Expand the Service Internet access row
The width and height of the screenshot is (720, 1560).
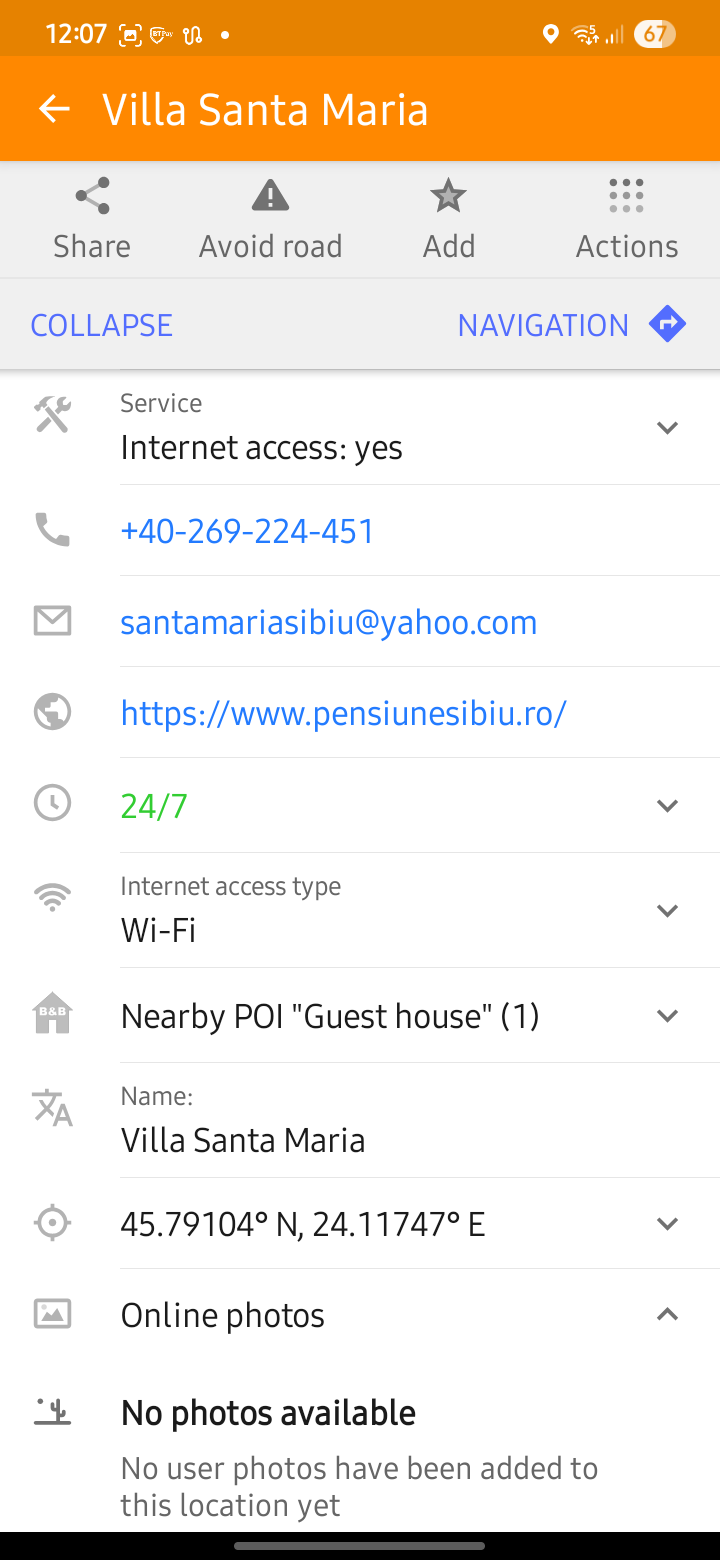[x=360, y=427]
